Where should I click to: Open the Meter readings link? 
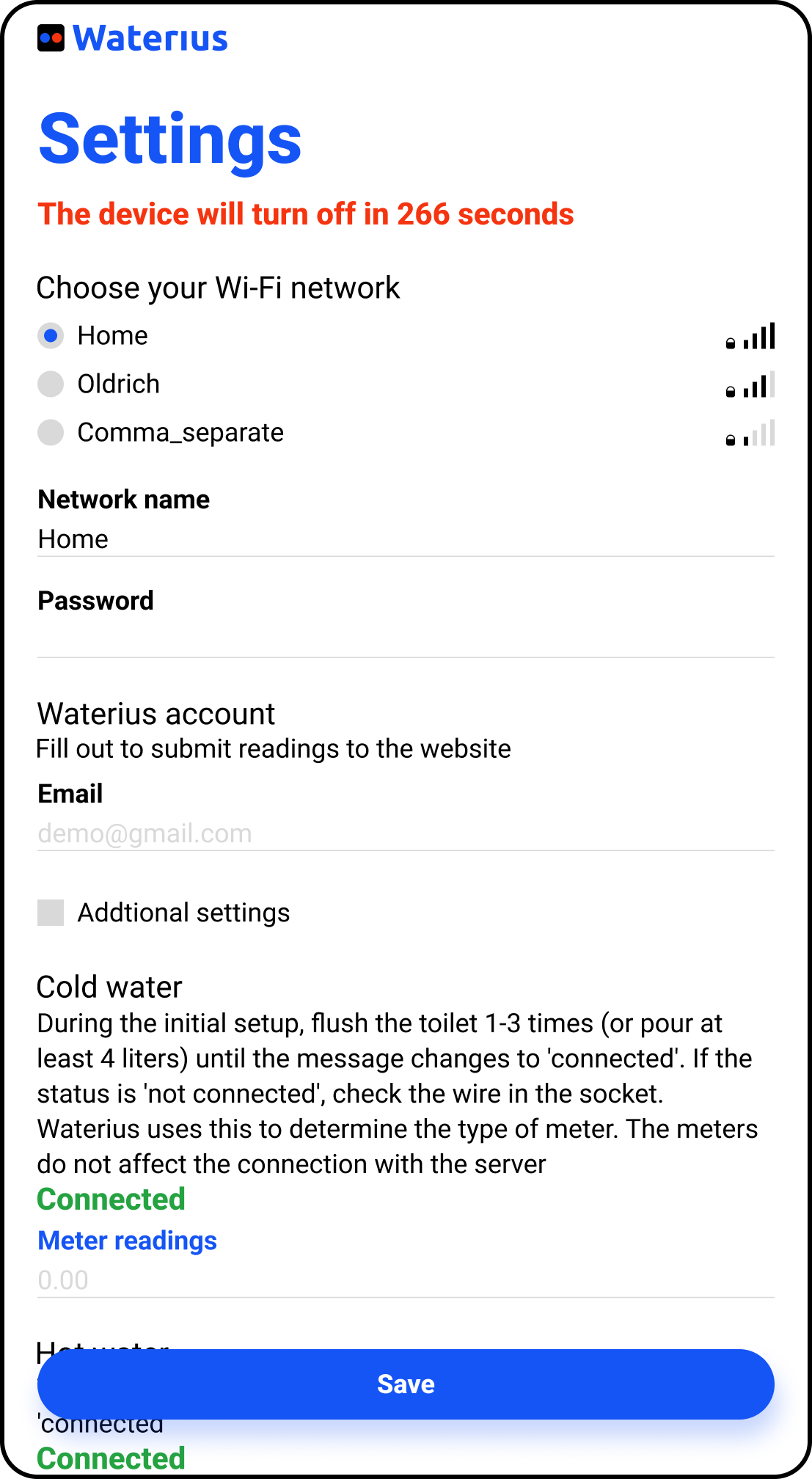[127, 1241]
